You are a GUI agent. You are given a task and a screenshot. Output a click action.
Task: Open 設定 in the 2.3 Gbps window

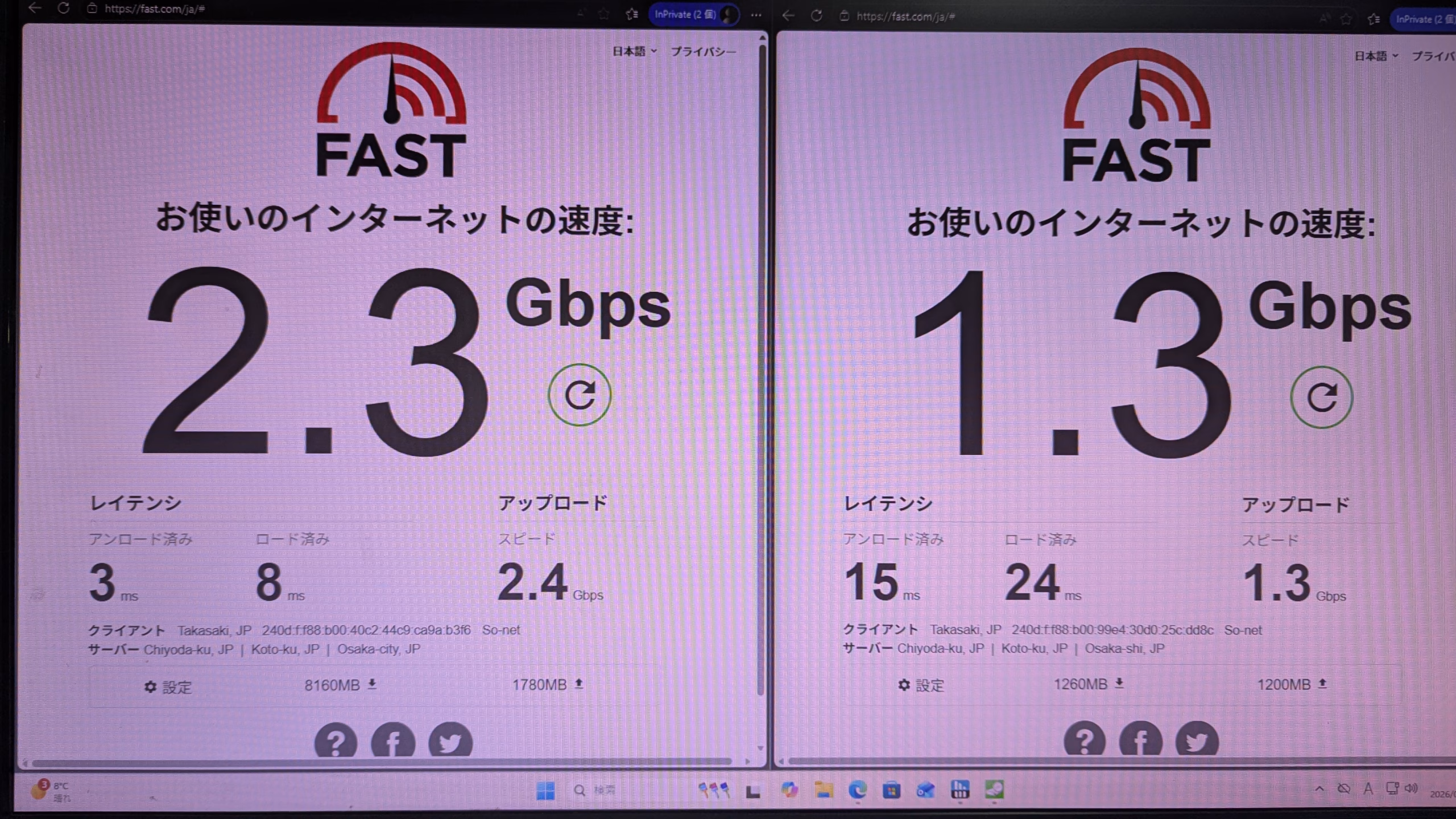tap(168, 687)
